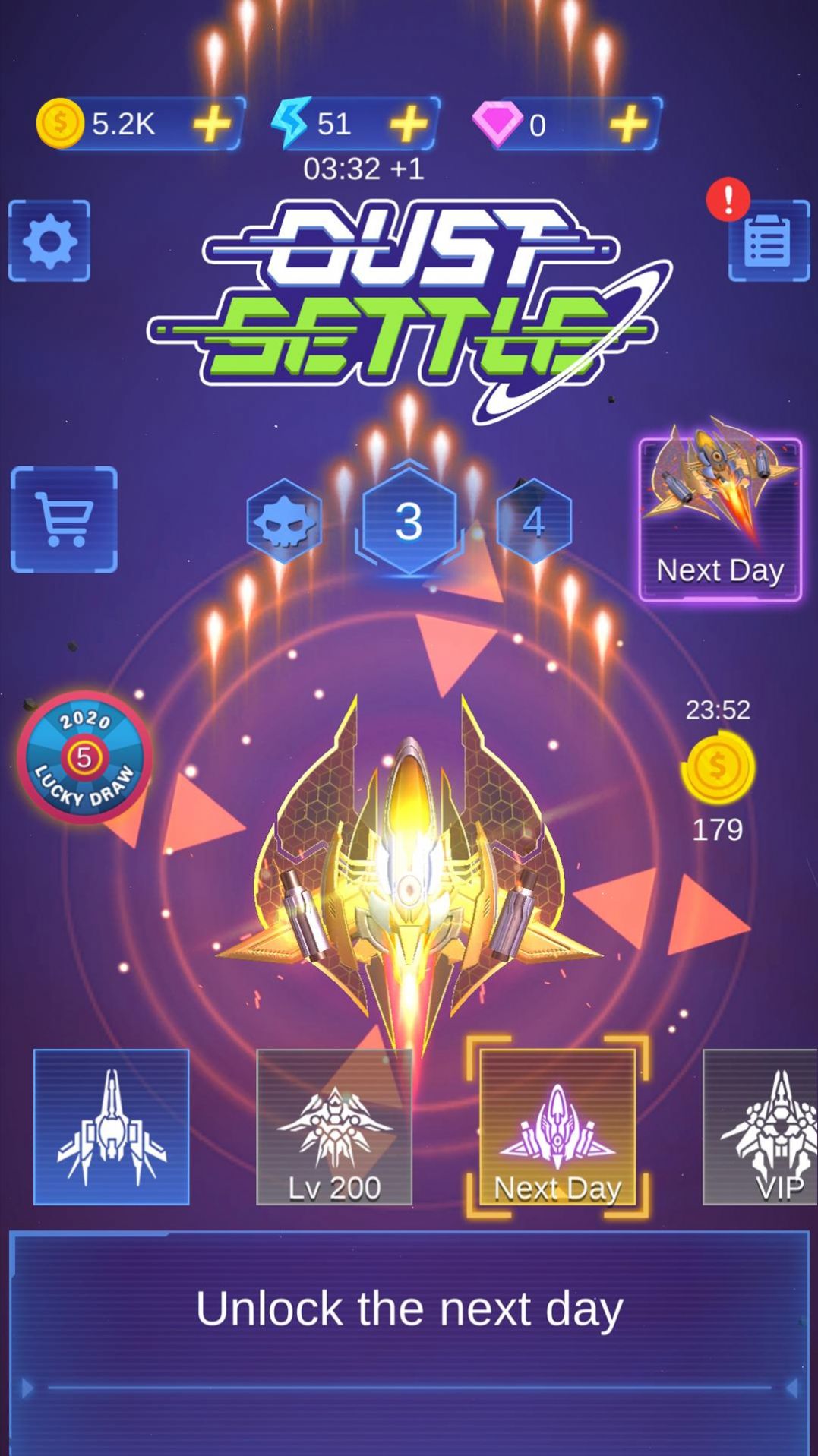The width and height of the screenshot is (818, 1456).
Task: Select the first blue starfighter
Action: click(112, 1127)
